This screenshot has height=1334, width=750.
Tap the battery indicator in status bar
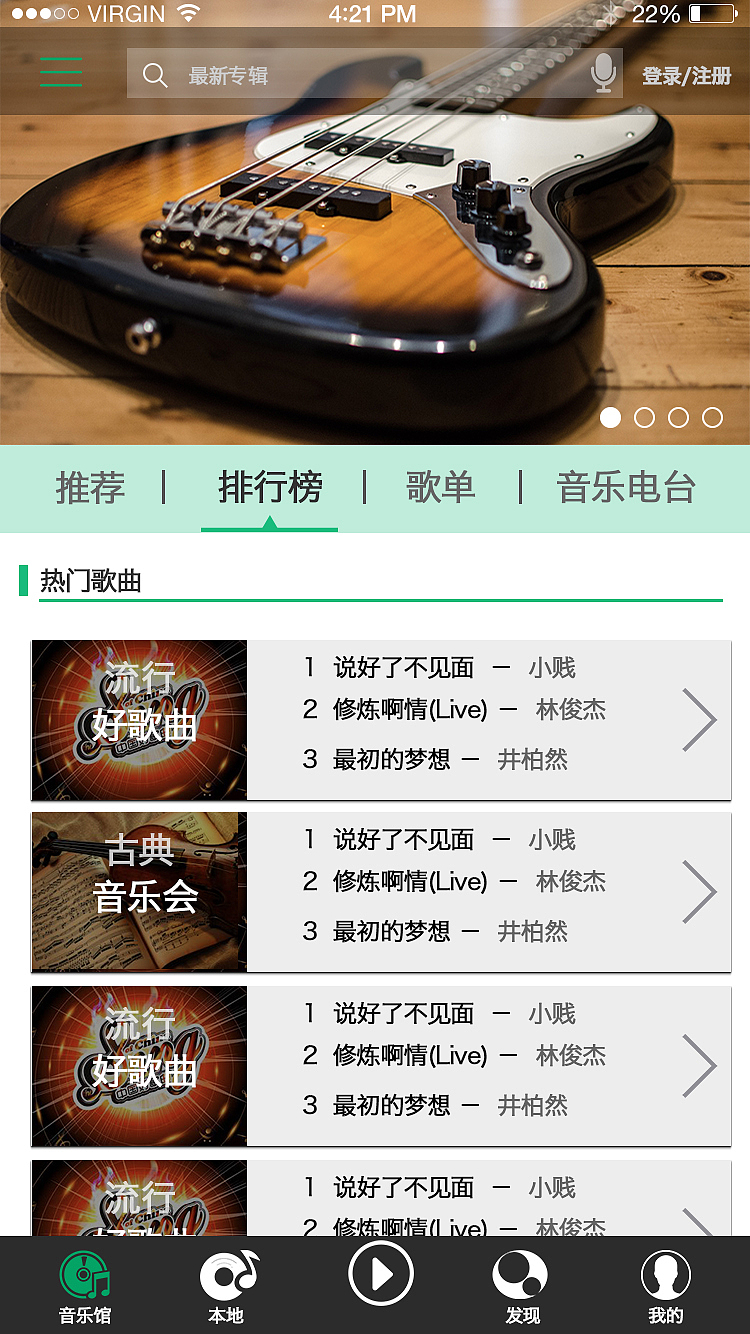(x=713, y=14)
